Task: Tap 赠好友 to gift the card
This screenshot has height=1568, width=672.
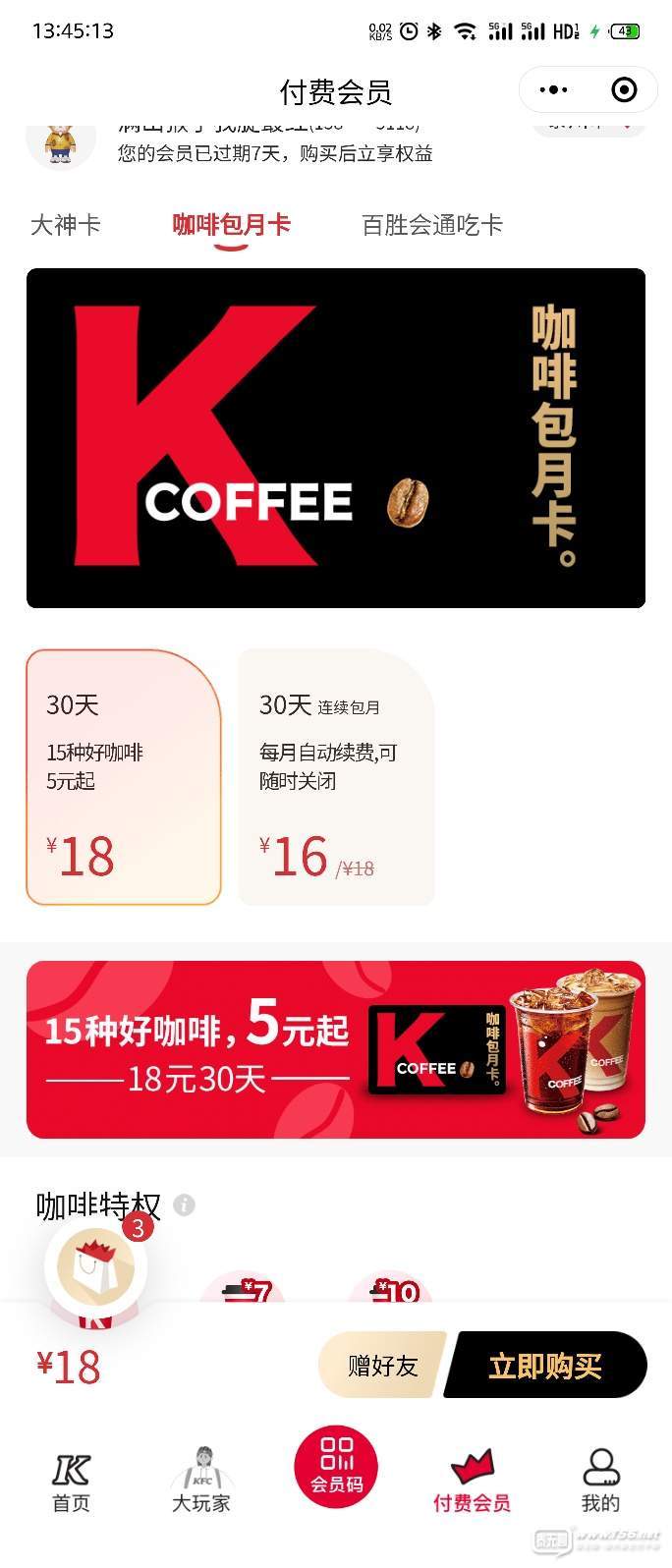Action: click(383, 1366)
